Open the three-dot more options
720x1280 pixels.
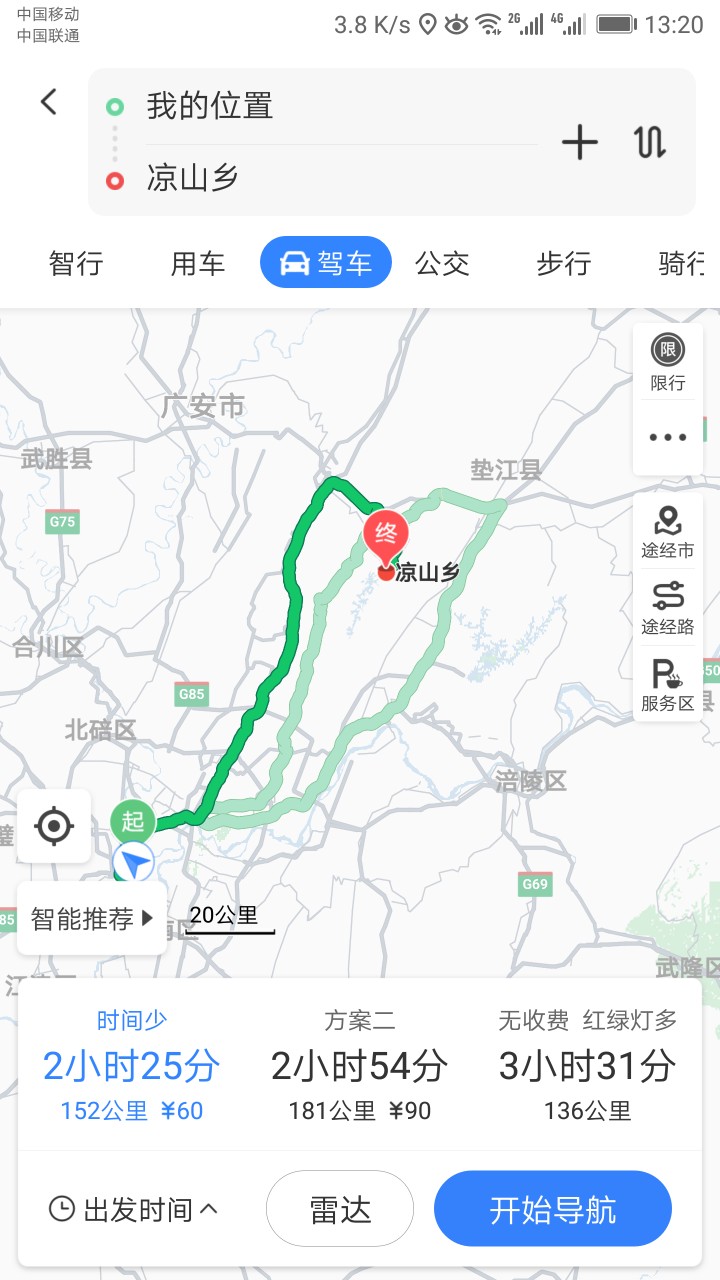click(x=667, y=438)
